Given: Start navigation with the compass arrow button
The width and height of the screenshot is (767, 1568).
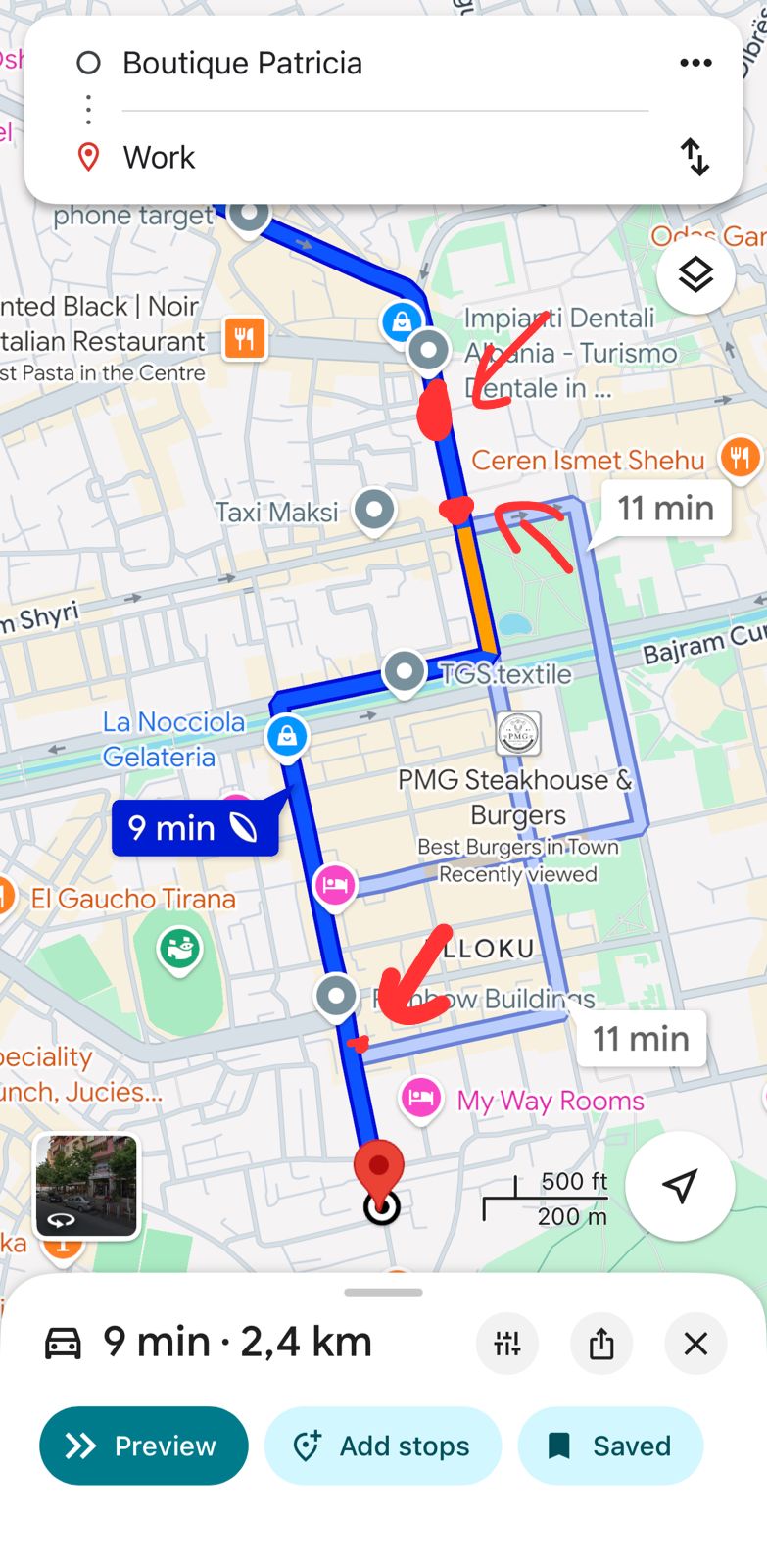Looking at the screenshot, I should tap(680, 1186).
